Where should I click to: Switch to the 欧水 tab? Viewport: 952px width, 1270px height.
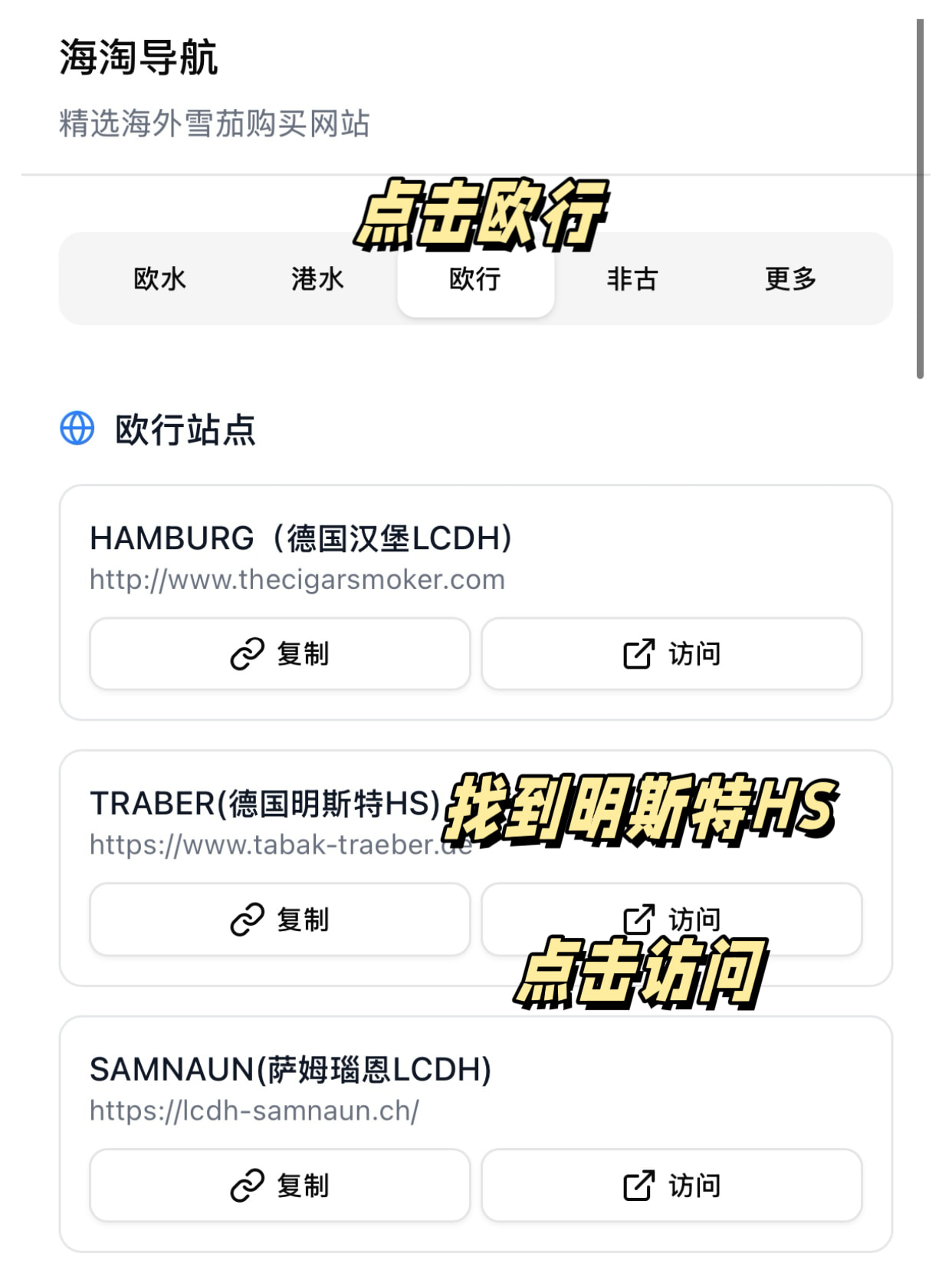pyautogui.click(x=159, y=279)
